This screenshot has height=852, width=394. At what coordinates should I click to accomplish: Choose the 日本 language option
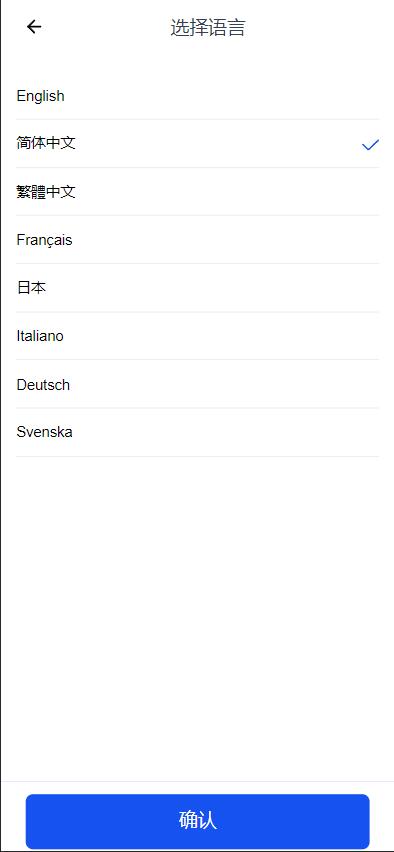coord(197,288)
